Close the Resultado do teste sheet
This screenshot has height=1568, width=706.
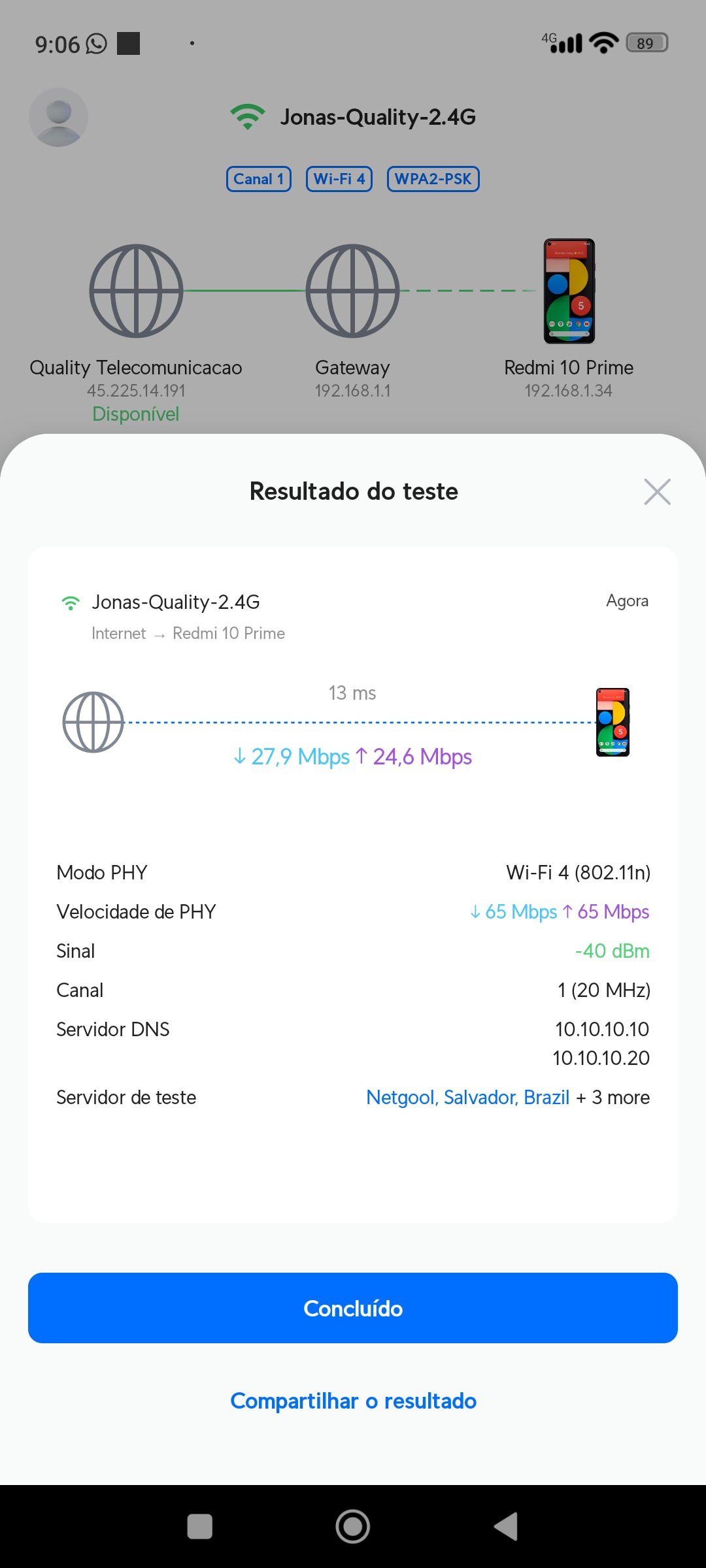[x=657, y=492]
